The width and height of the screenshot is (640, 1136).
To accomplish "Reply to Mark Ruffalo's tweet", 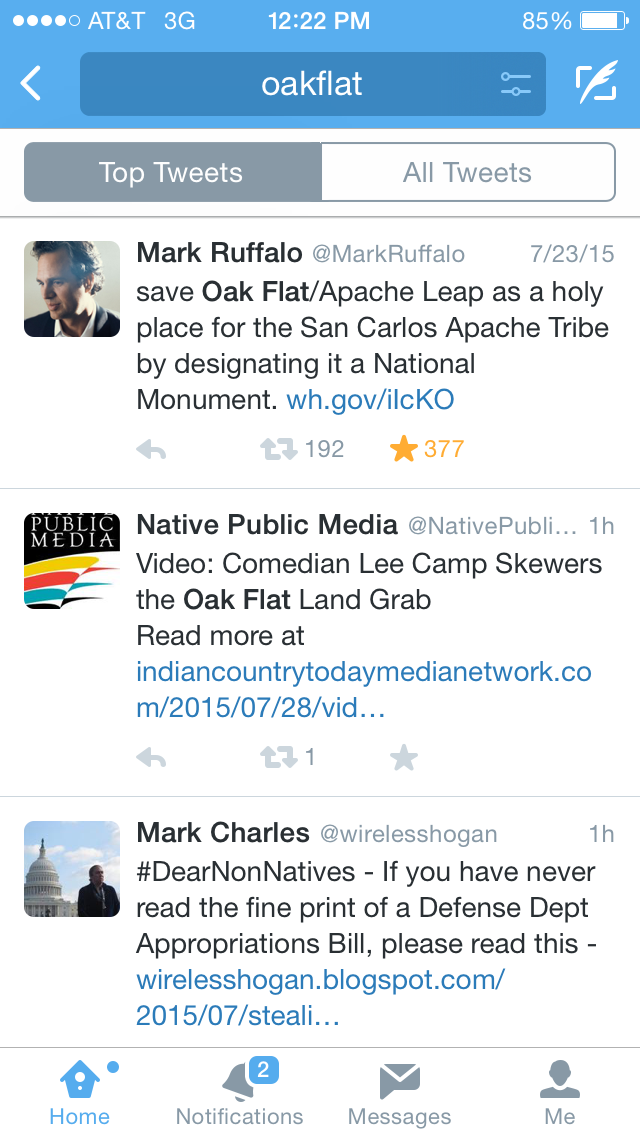I will [151, 450].
